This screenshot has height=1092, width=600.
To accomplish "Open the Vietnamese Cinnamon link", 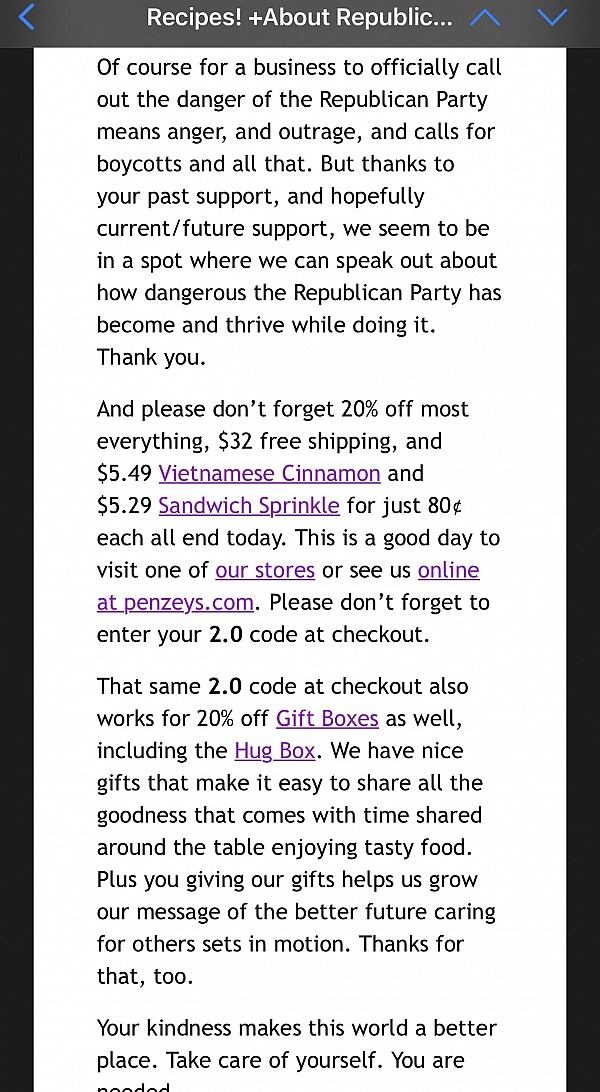I will pos(269,474).
